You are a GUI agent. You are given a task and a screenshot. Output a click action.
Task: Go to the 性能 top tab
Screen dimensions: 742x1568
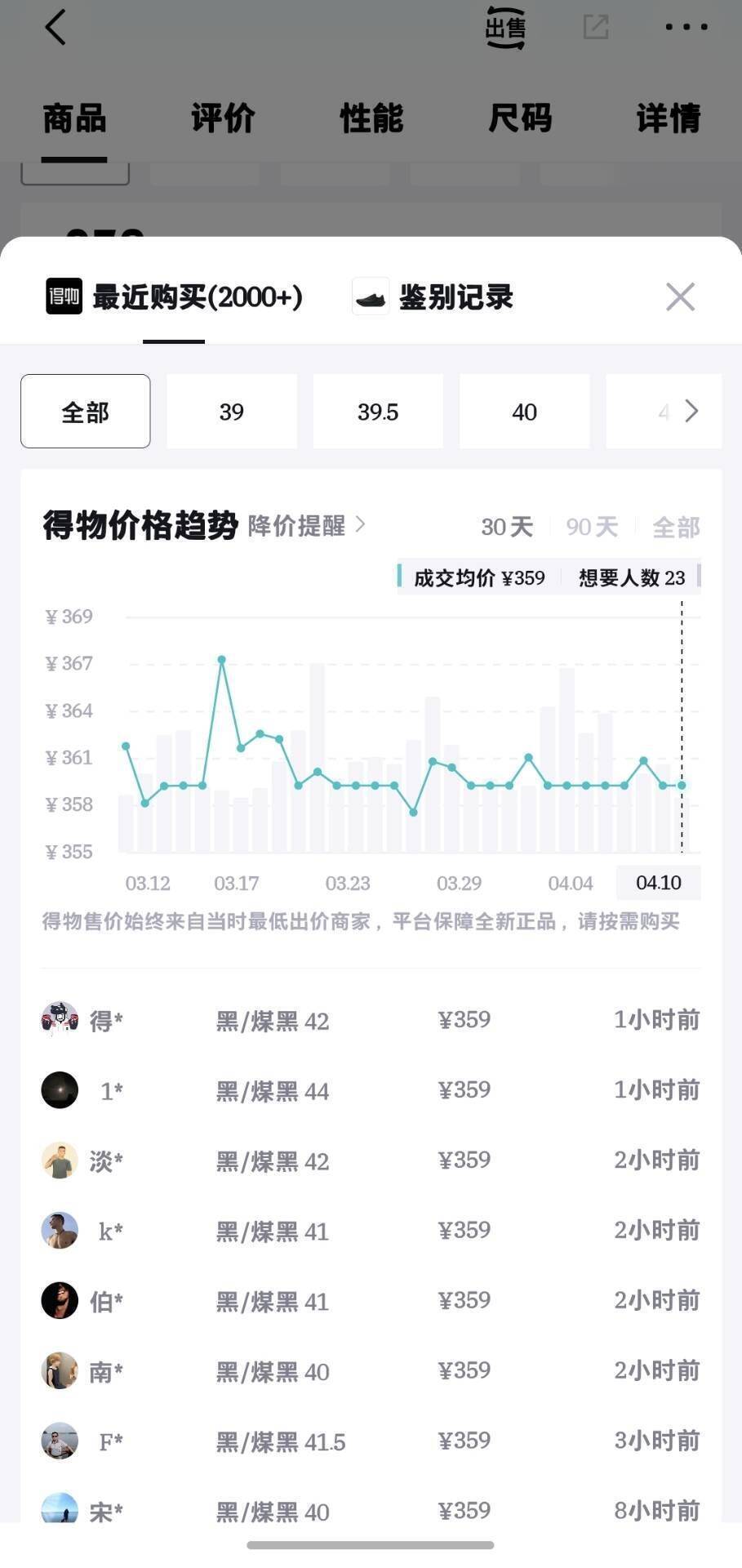[x=371, y=118]
